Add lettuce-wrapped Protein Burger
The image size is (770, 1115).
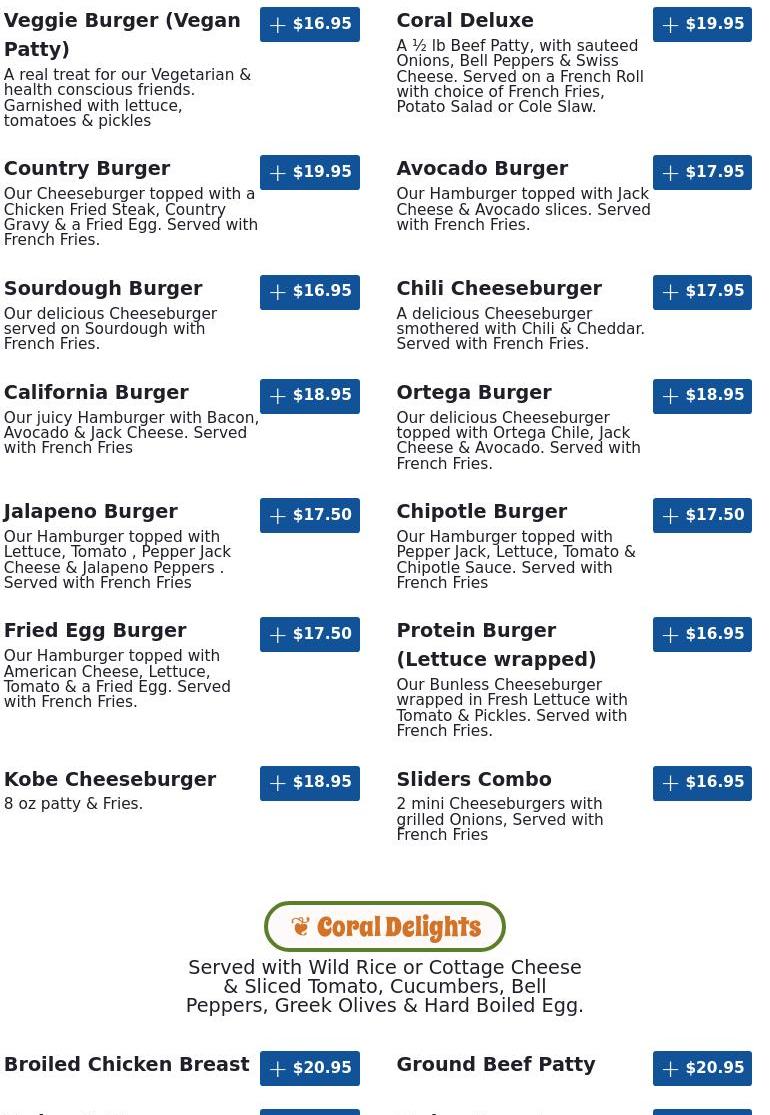pyautogui.click(x=702, y=634)
